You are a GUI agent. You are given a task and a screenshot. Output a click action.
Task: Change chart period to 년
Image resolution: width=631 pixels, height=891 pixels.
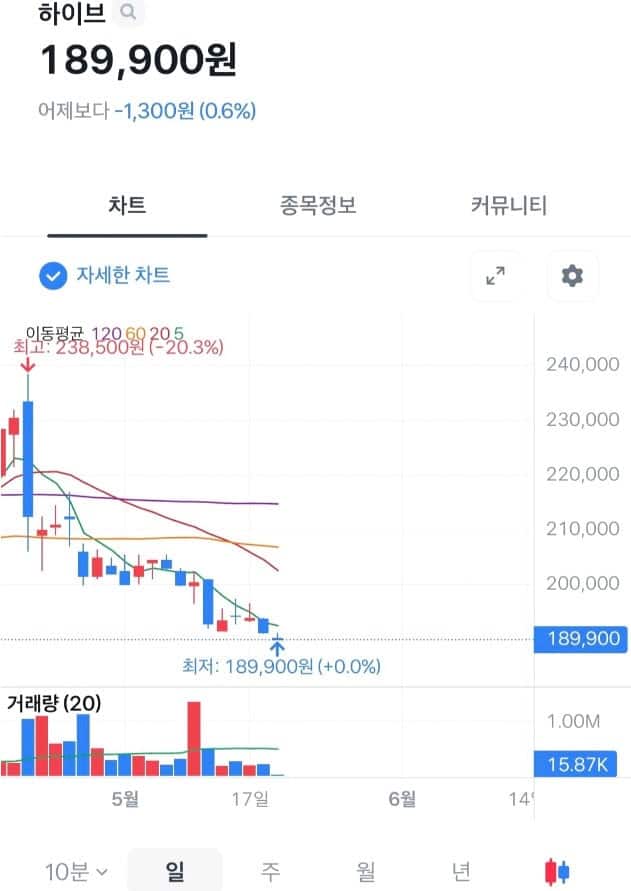click(460, 871)
